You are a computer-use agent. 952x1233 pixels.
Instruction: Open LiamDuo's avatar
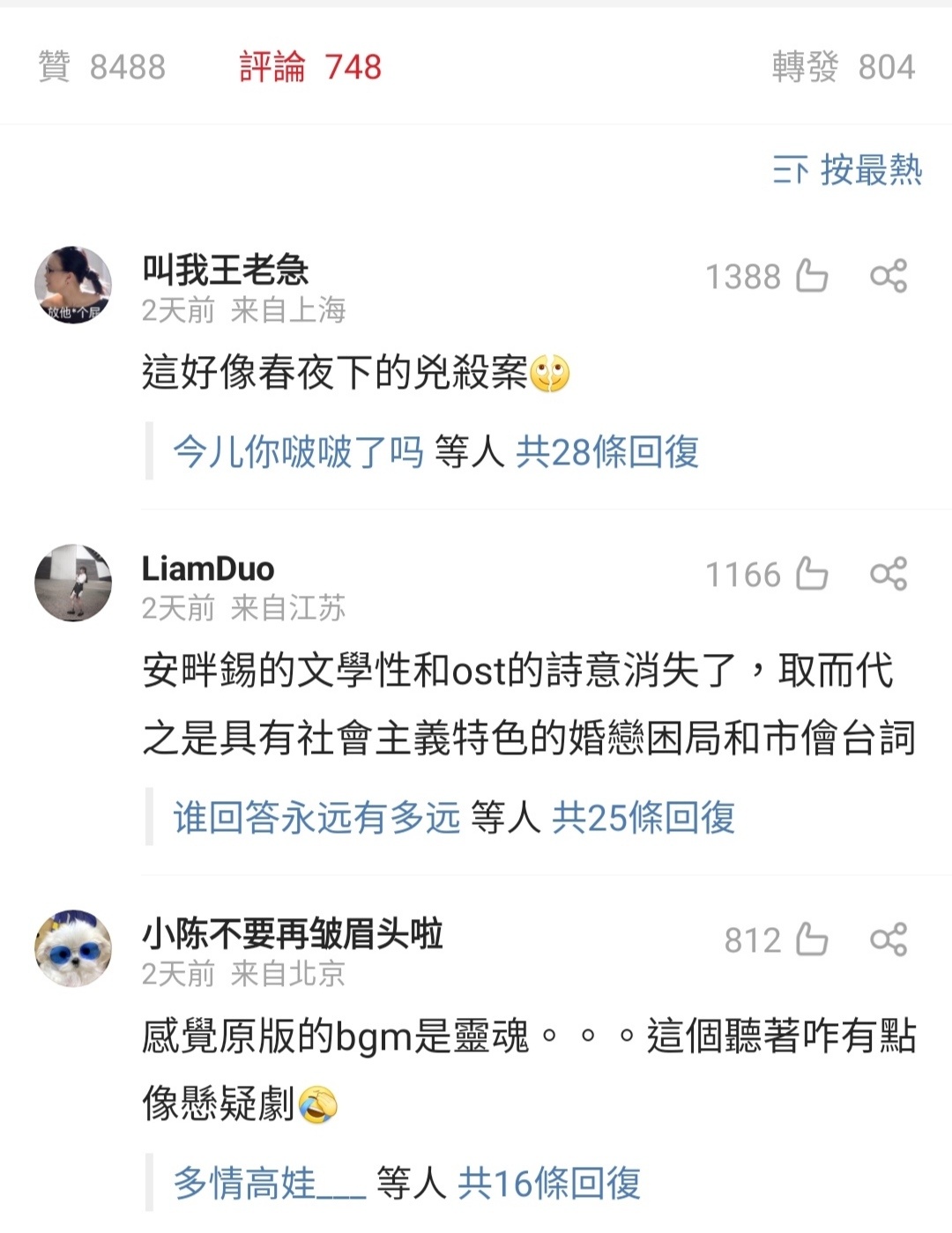73,583
